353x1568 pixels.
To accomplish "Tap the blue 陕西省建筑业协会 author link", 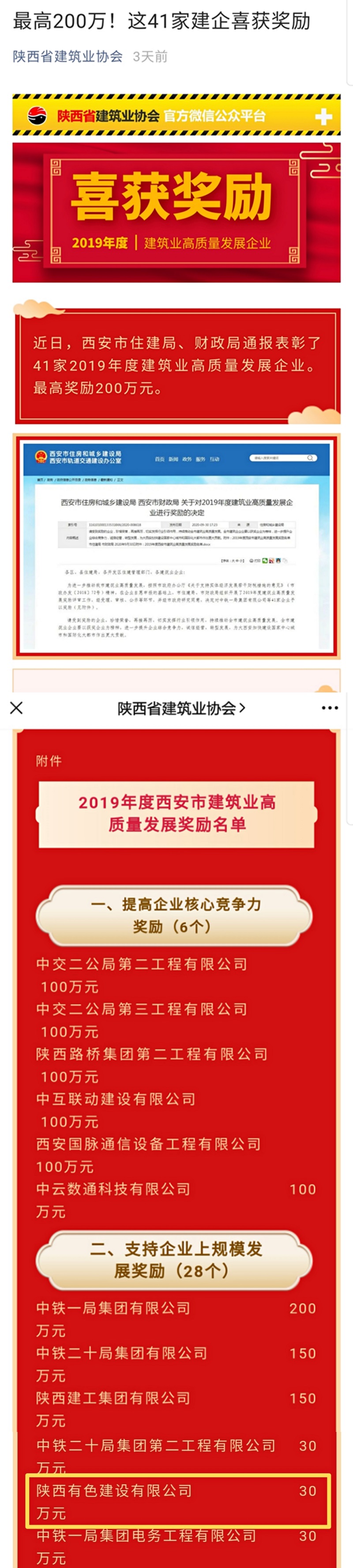I will pyautogui.click(x=68, y=57).
